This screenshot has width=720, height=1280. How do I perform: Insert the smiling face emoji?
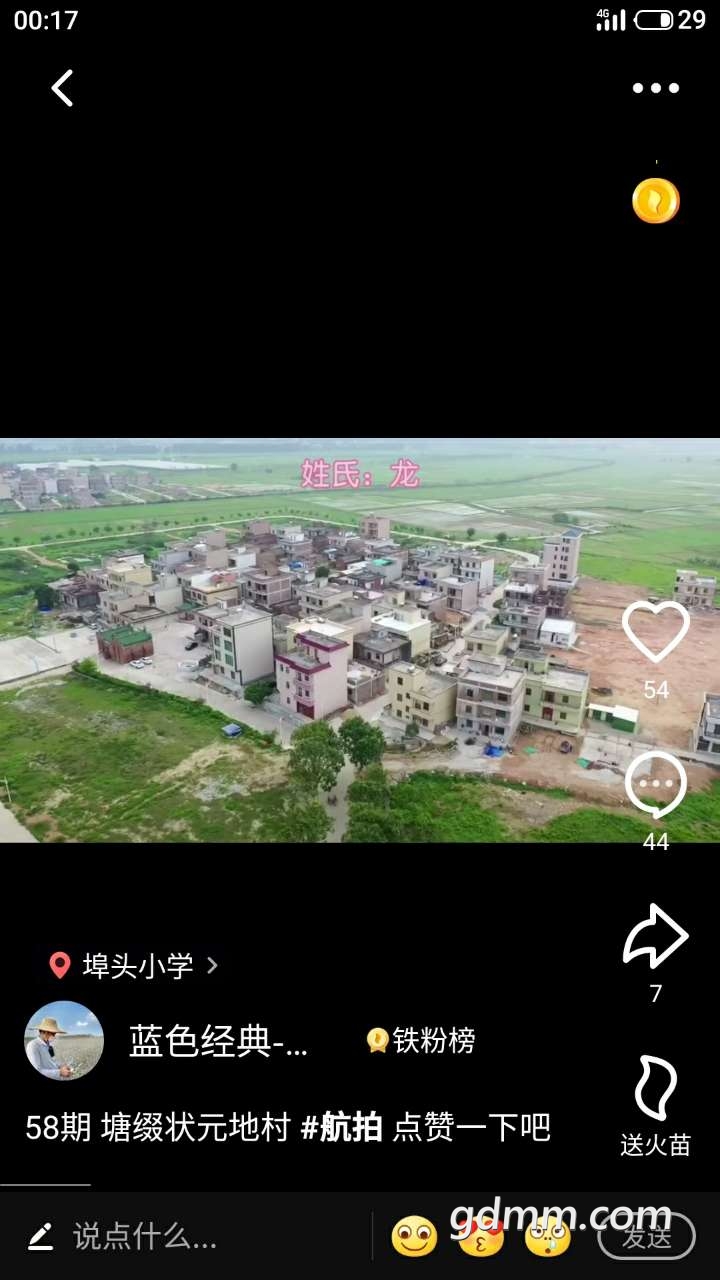click(414, 1237)
